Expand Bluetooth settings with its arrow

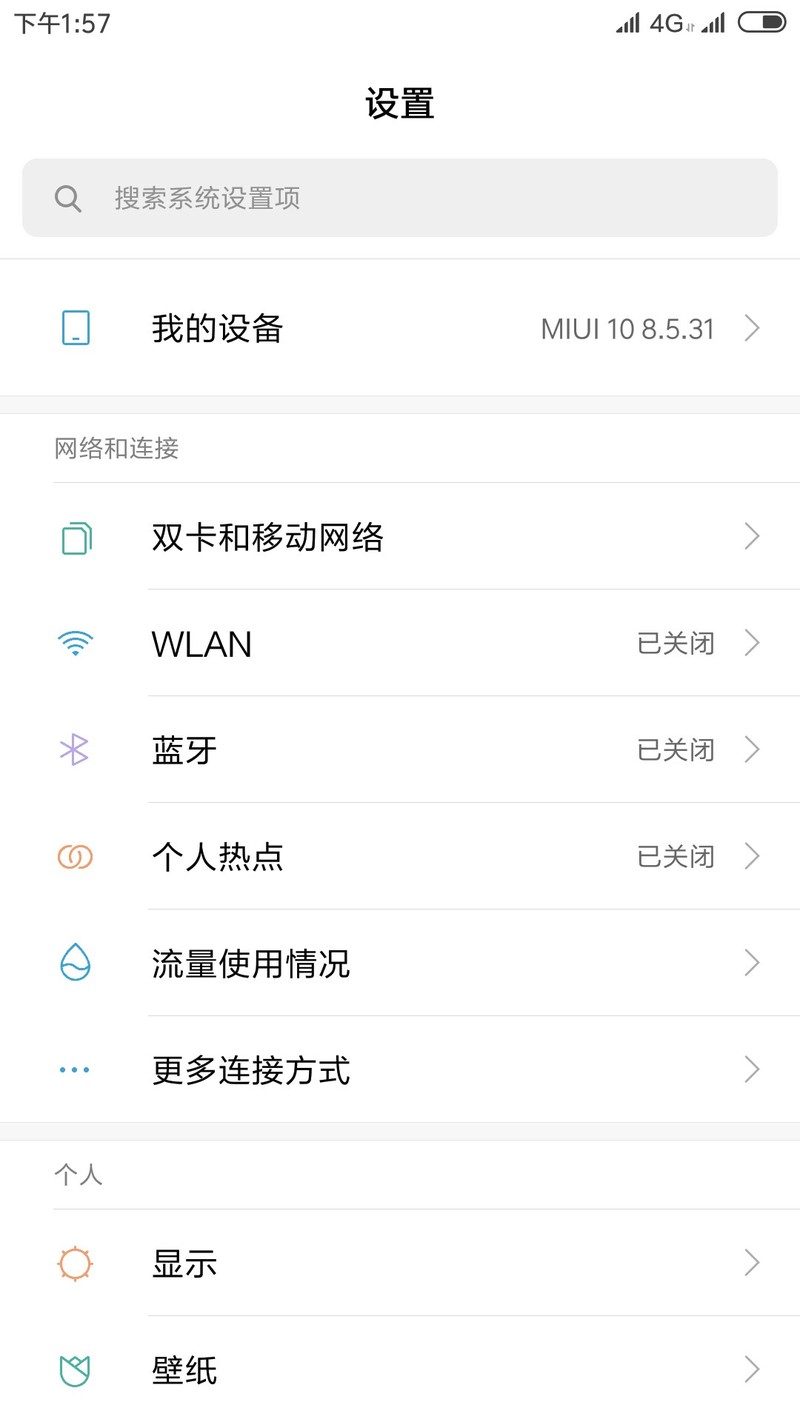(752, 750)
